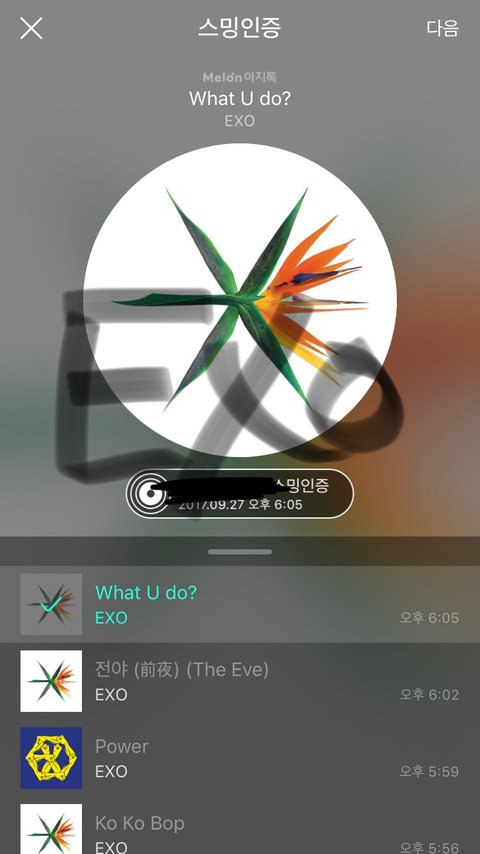
Task: Select 전야 (The Eve) from the list
Action: tap(240, 681)
